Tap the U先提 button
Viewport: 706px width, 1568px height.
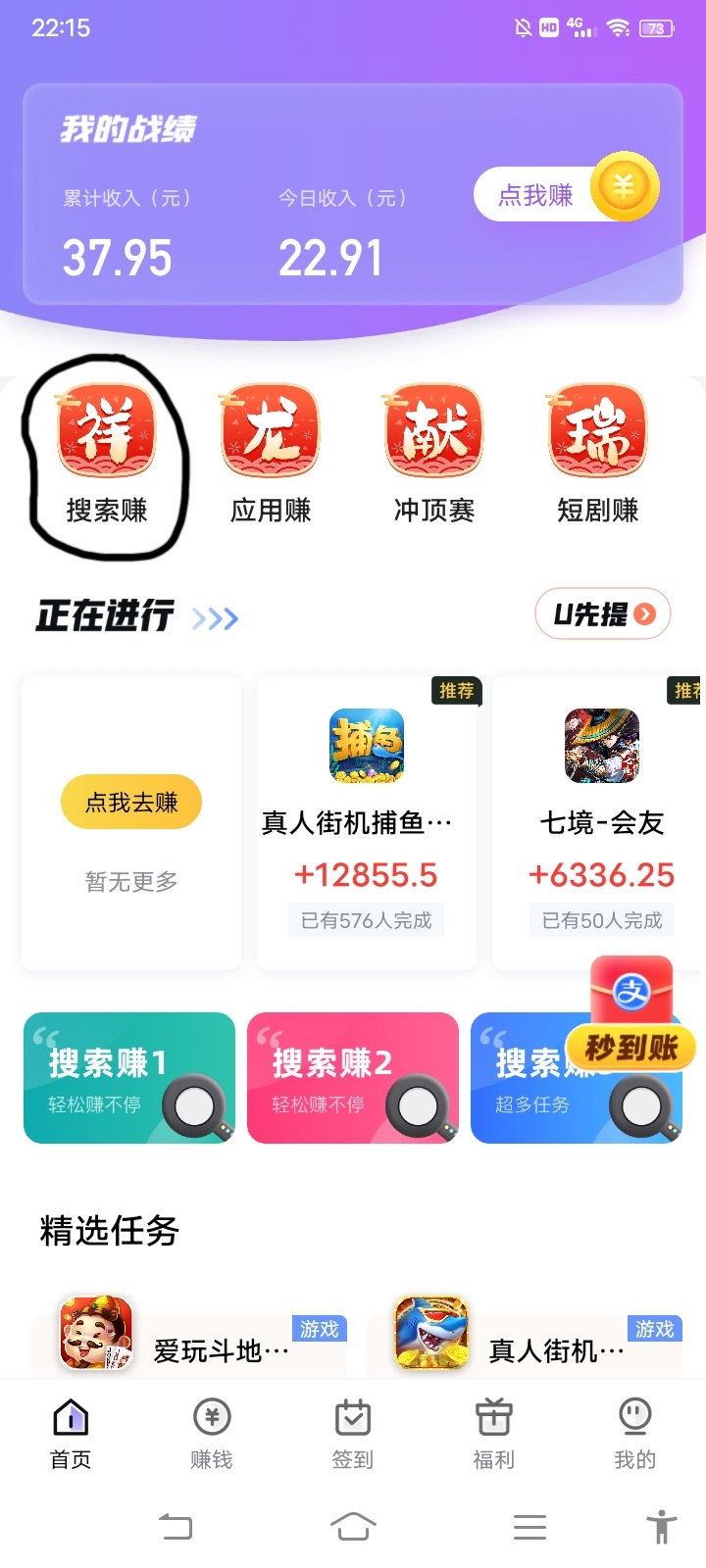(x=603, y=614)
